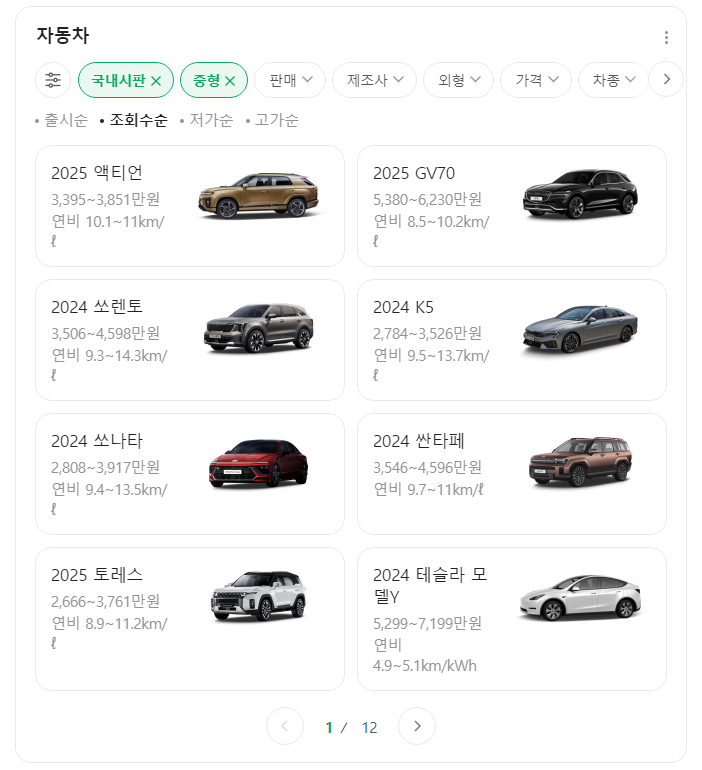The image size is (702, 770).
Task: Show more filter chips with the arrow
Action: click(x=666, y=80)
